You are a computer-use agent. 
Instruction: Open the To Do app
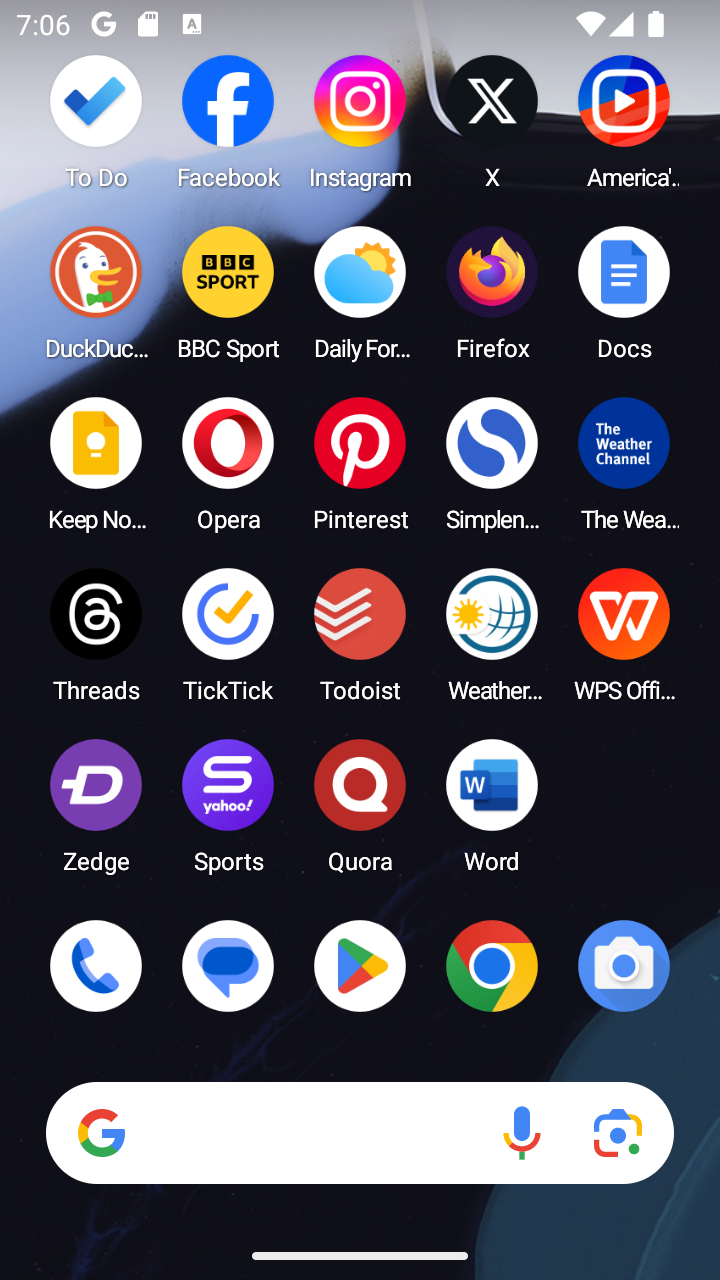tap(96, 102)
